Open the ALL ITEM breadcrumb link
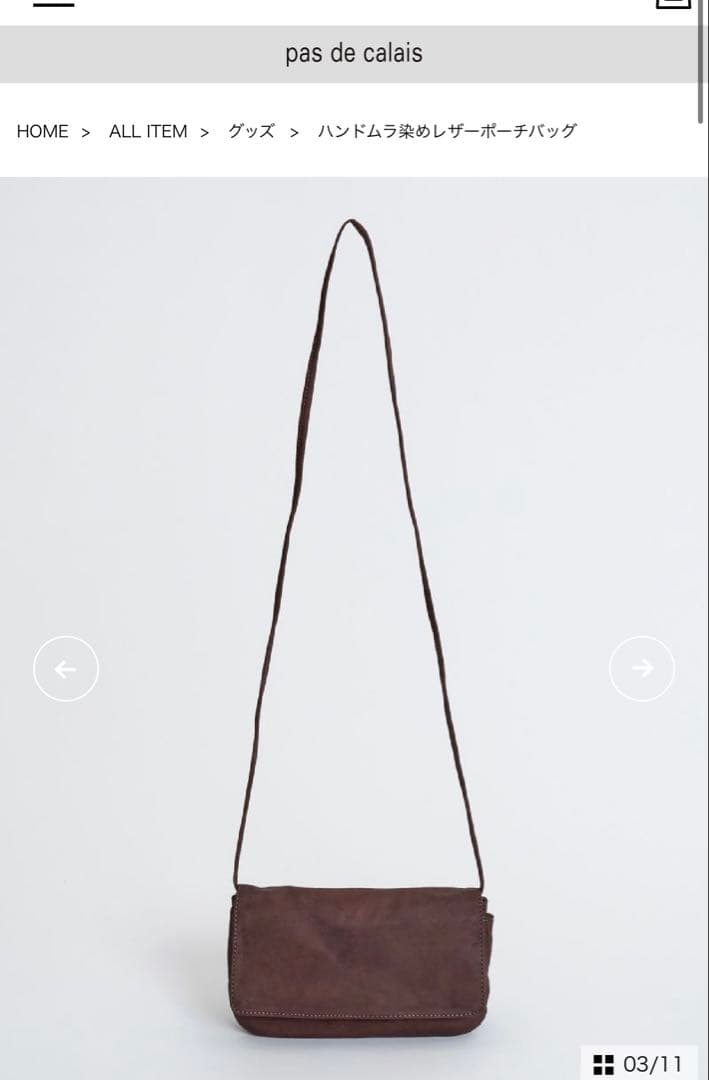This screenshot has height=1080, width=709. coord(148,131)
